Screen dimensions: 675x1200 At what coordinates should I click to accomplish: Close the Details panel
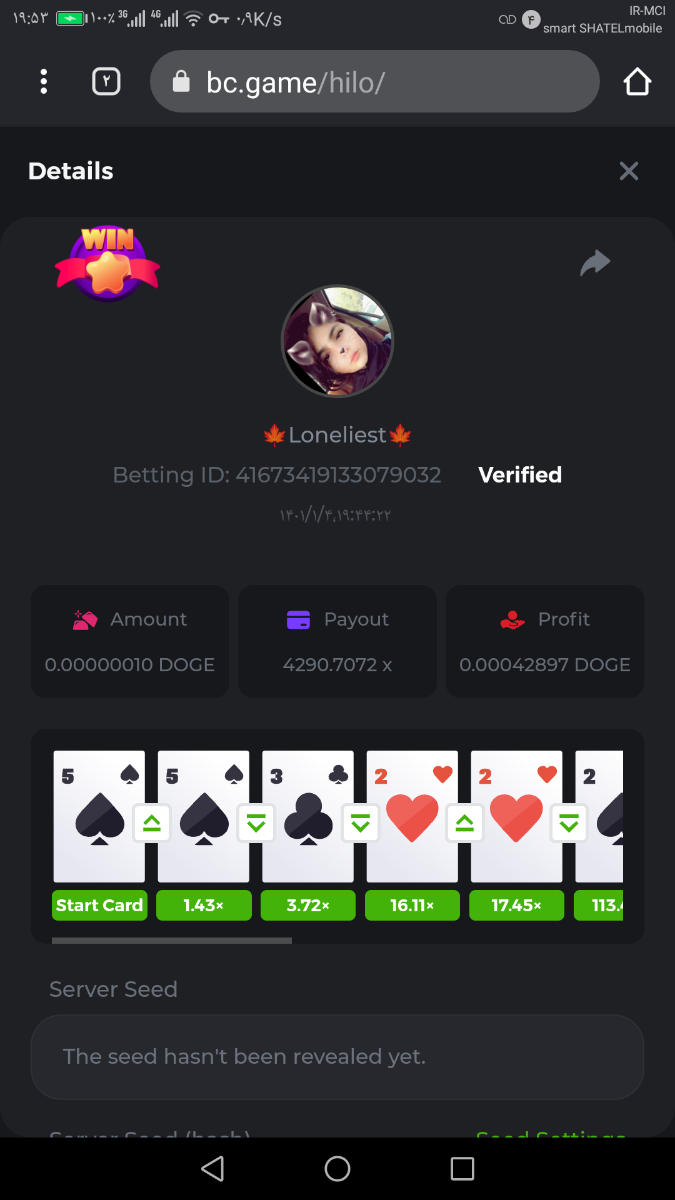pos(628,171)
